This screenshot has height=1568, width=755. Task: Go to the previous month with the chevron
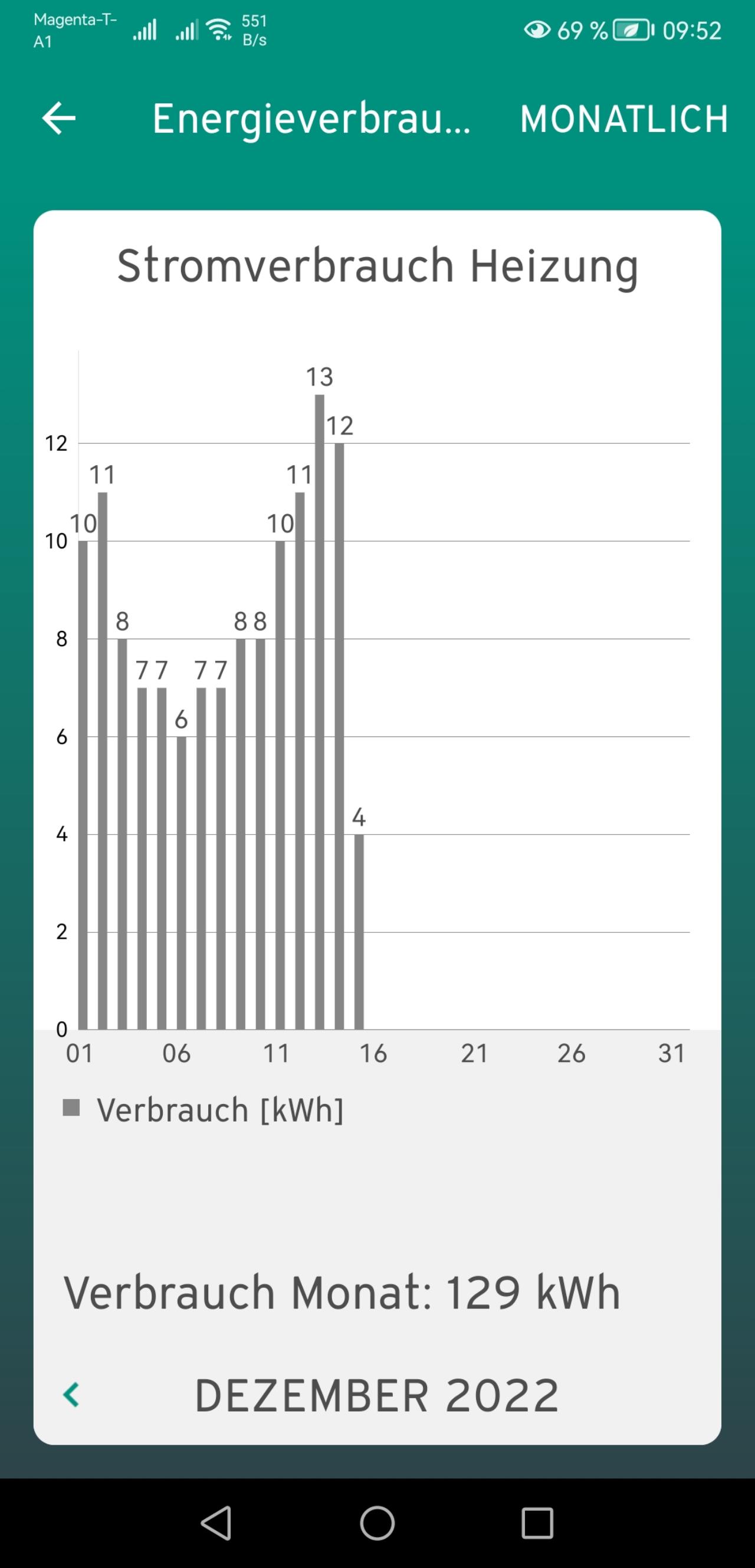point(71,1395)
